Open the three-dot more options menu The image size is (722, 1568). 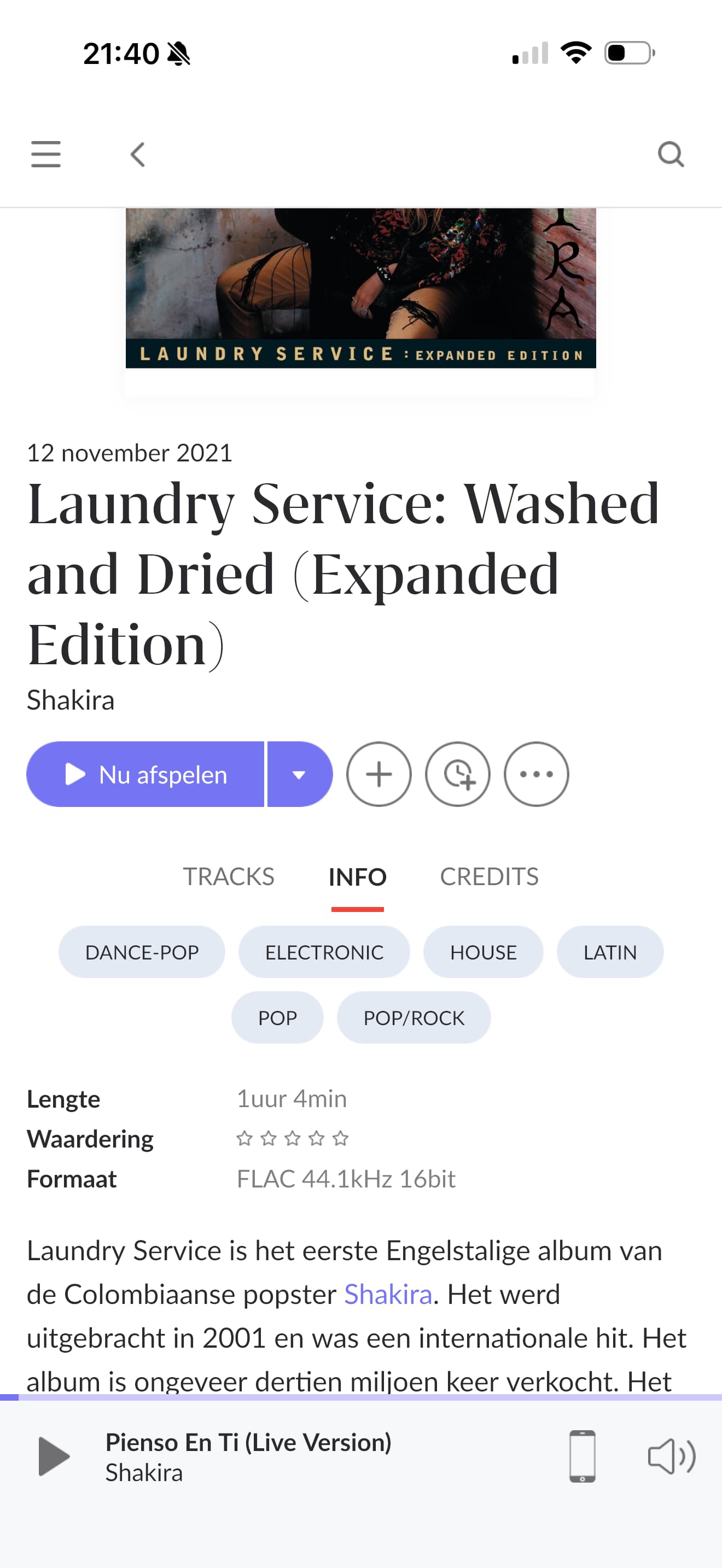pyautogui.click(x=537, y=774)
